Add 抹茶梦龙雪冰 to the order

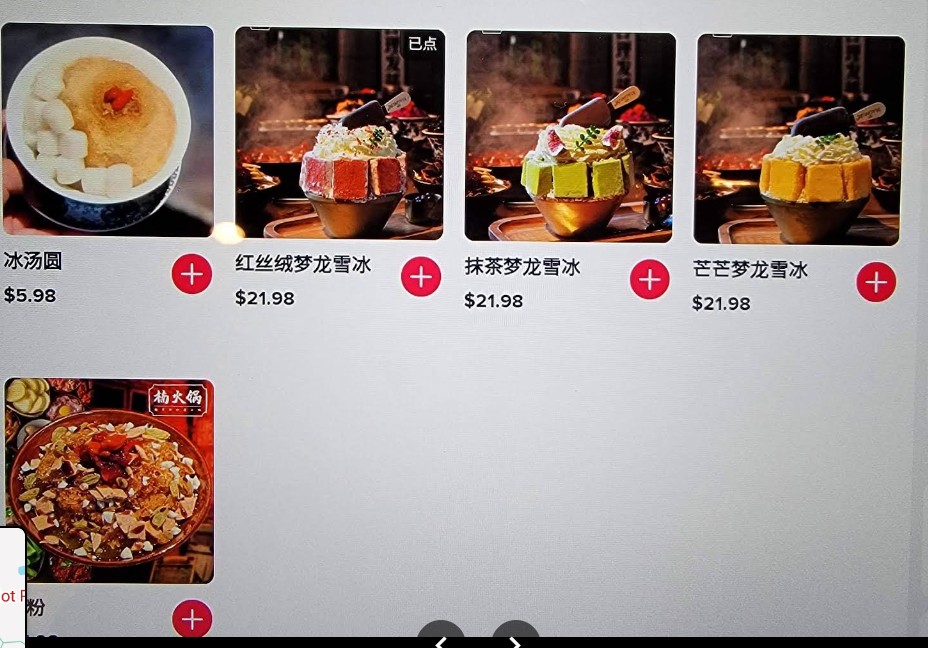coord(649,279)
